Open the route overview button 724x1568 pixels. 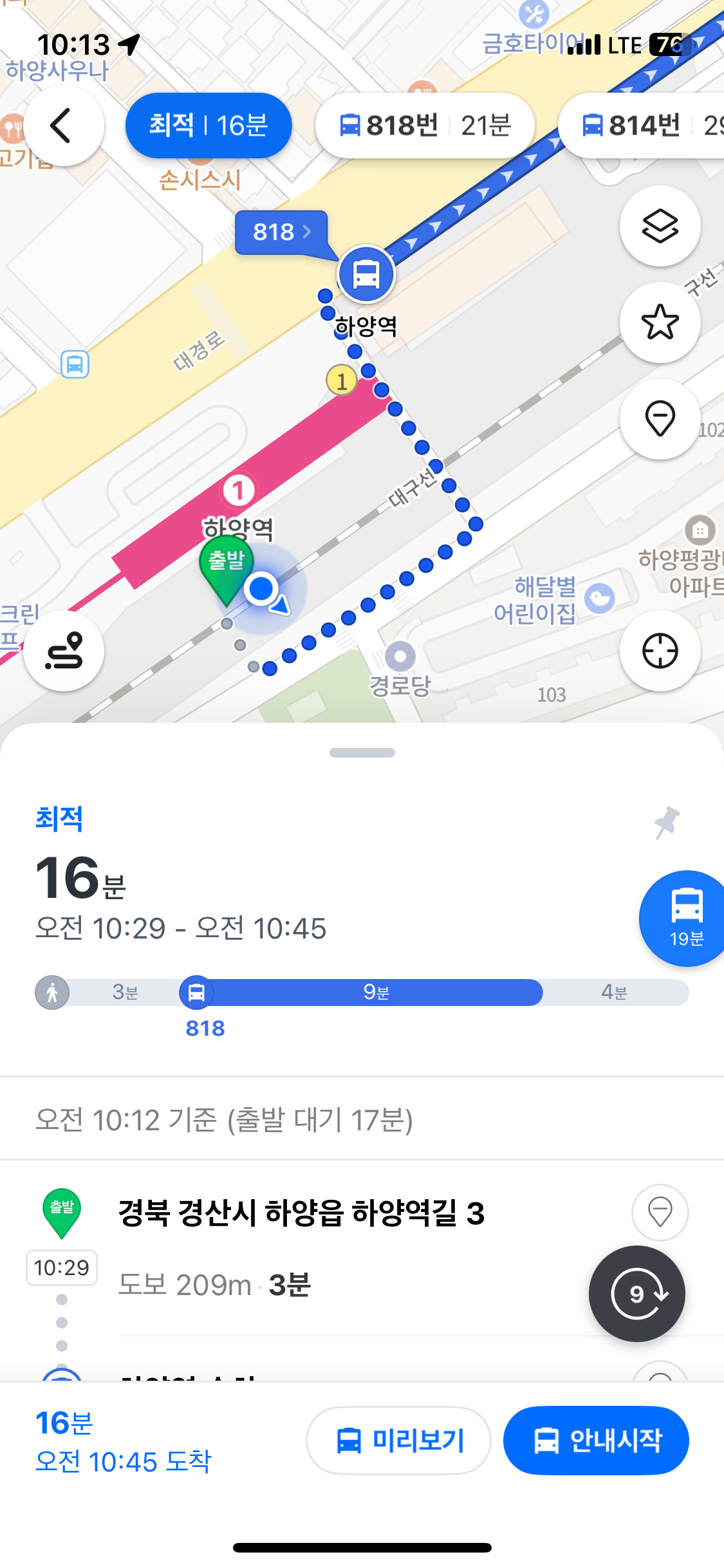point(64,651)
